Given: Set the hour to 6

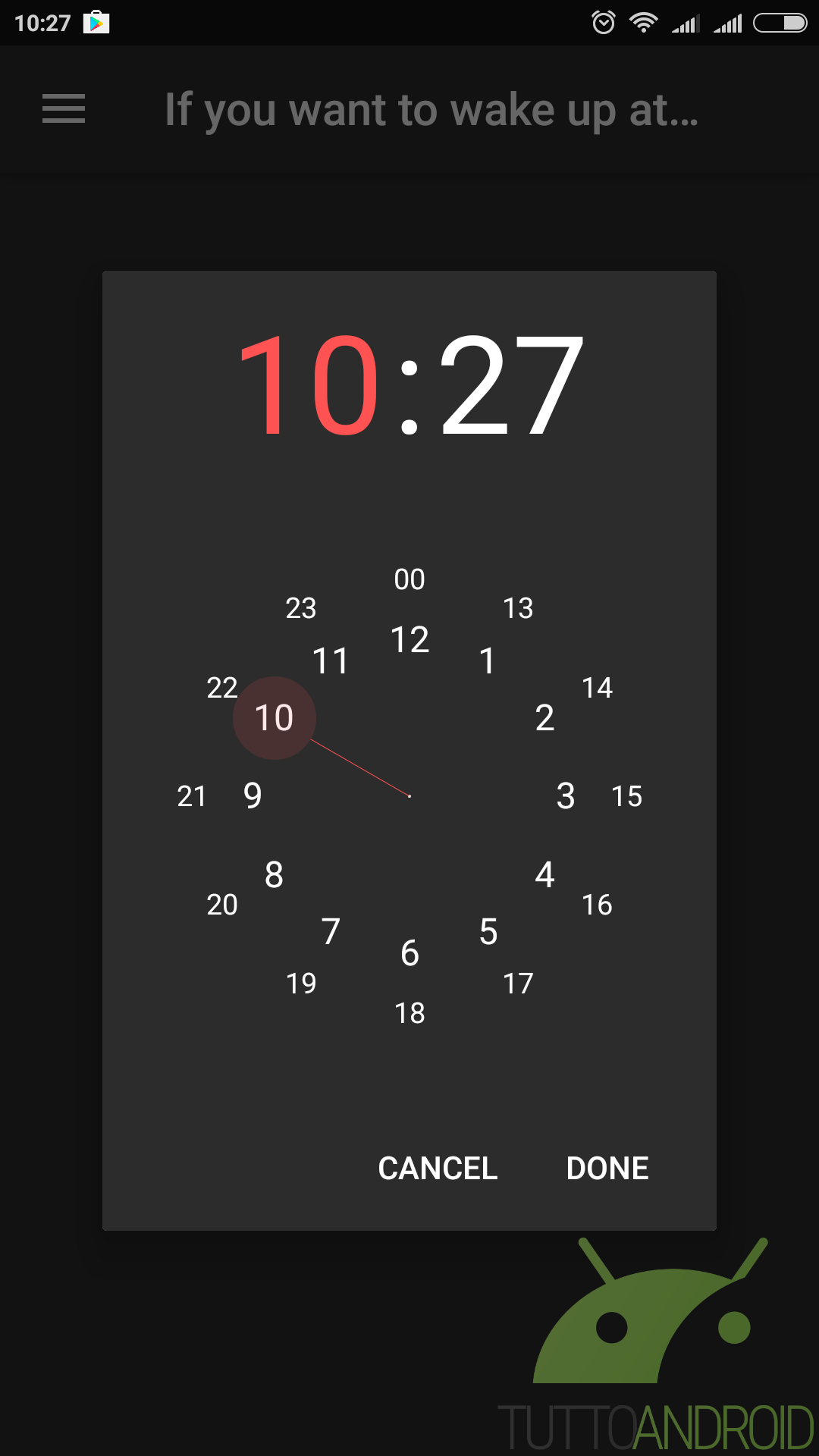Looking at the screenshot, I should [409, 953].
